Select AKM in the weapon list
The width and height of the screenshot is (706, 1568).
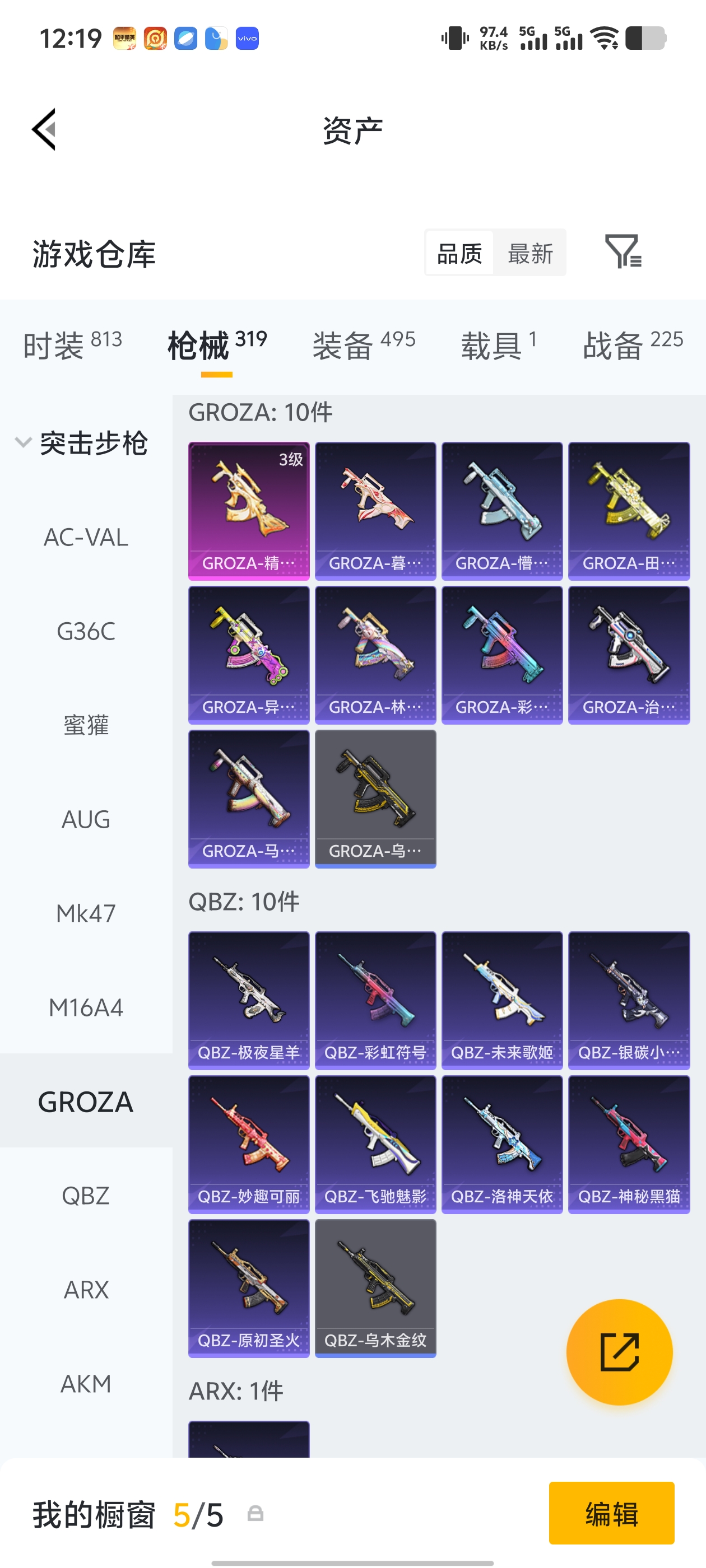(86, 1384)
